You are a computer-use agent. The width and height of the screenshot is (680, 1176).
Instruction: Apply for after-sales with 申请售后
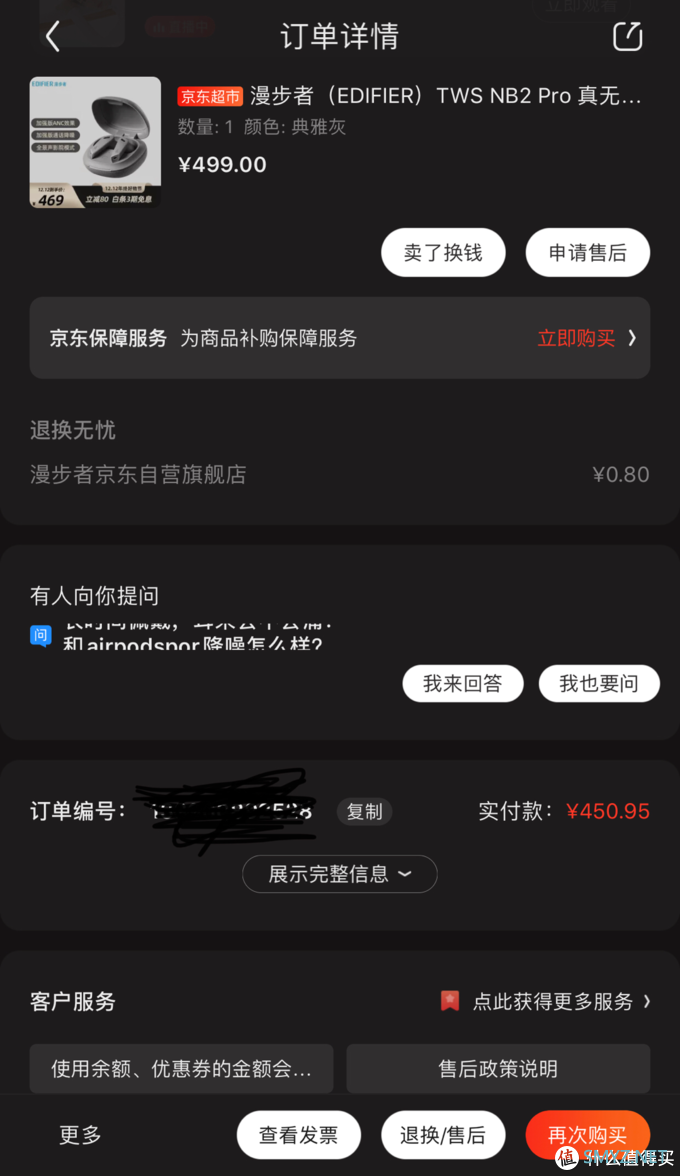pyautogui.click(x=587, y=253)
